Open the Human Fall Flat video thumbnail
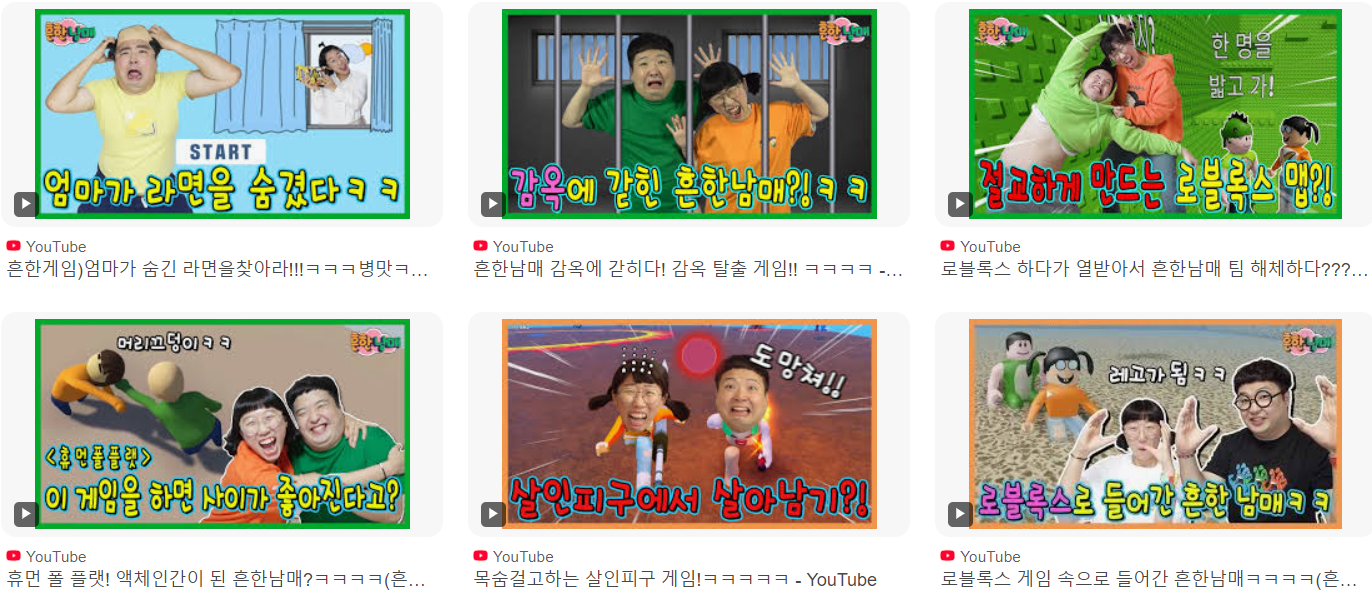1372x601 pixels. coord(222,424)
